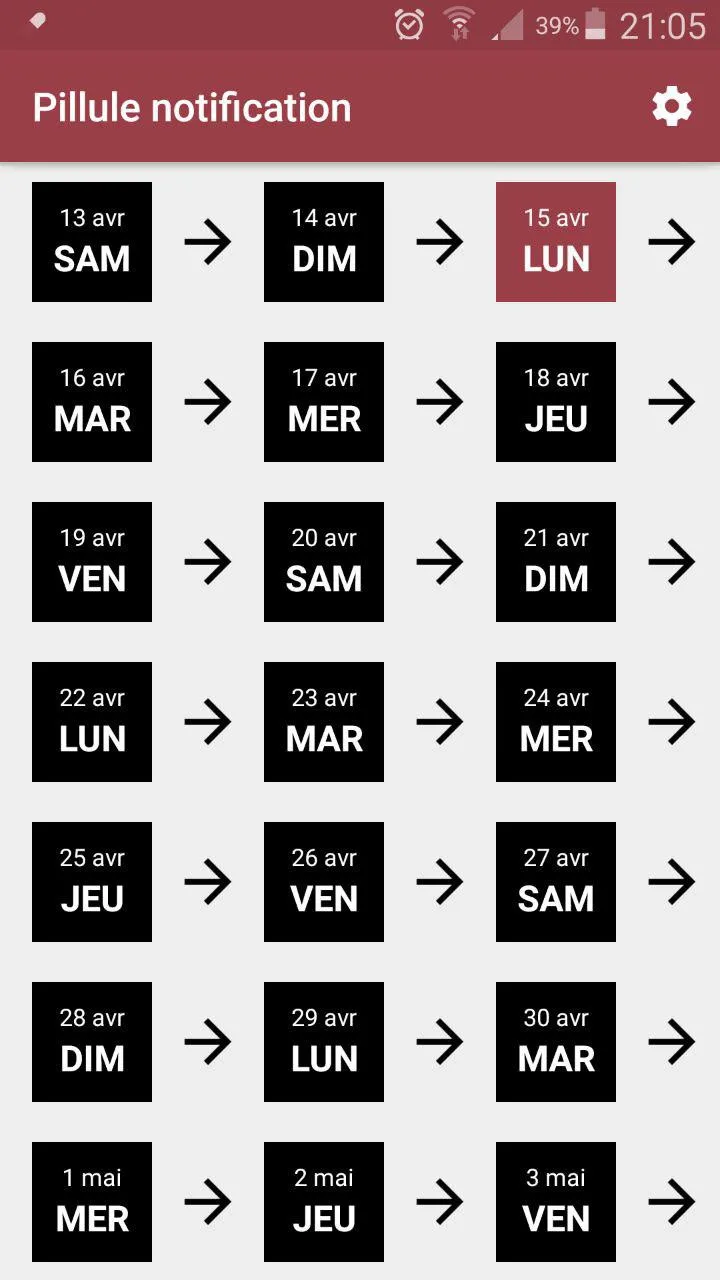Viewport: 720px width, 1280px height.
Task: Choose the 24 avr MER tile
Action: [x=556, y=722]
